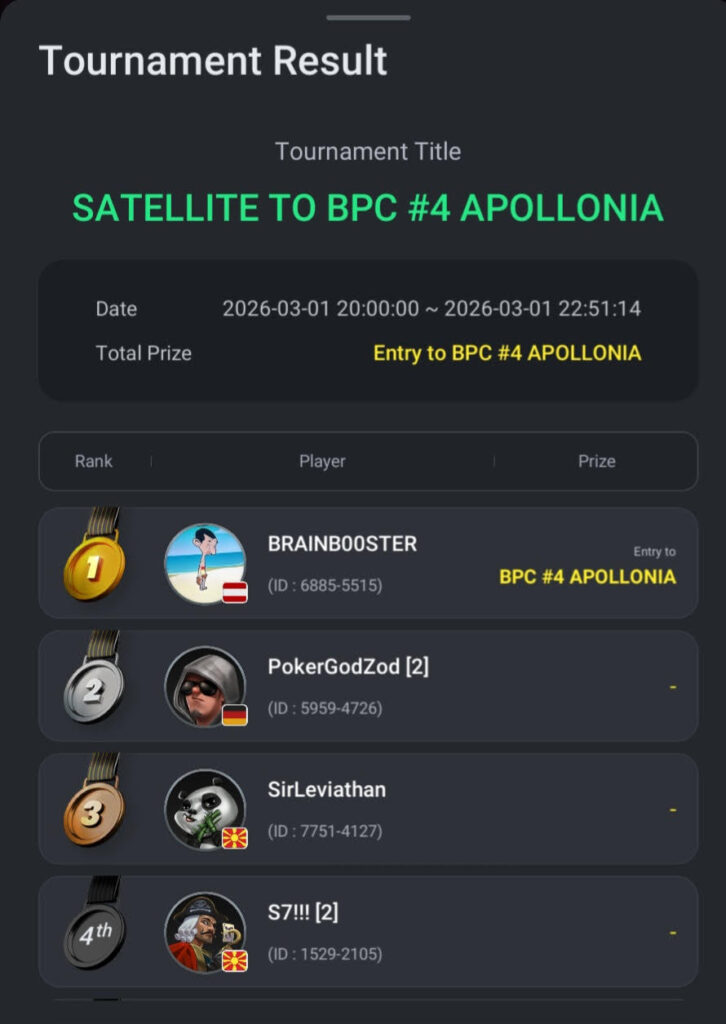Open SirLeviathan's player row
726x1024 pixels.
pos(367,808)
